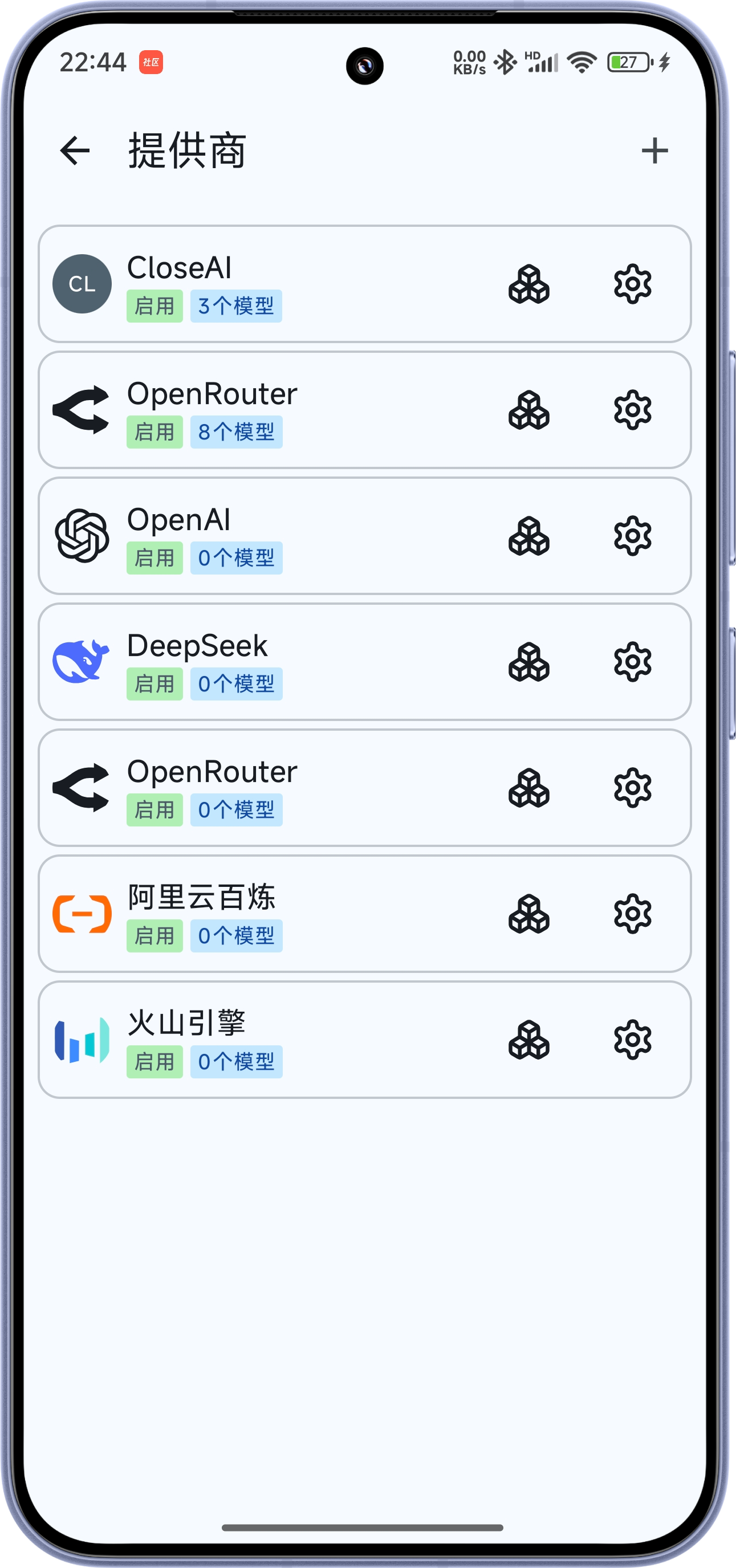Screen dimensions: 736x1568
Task: Toggle the 启用 badge on DeepSeek
Action: pos(154,684)
